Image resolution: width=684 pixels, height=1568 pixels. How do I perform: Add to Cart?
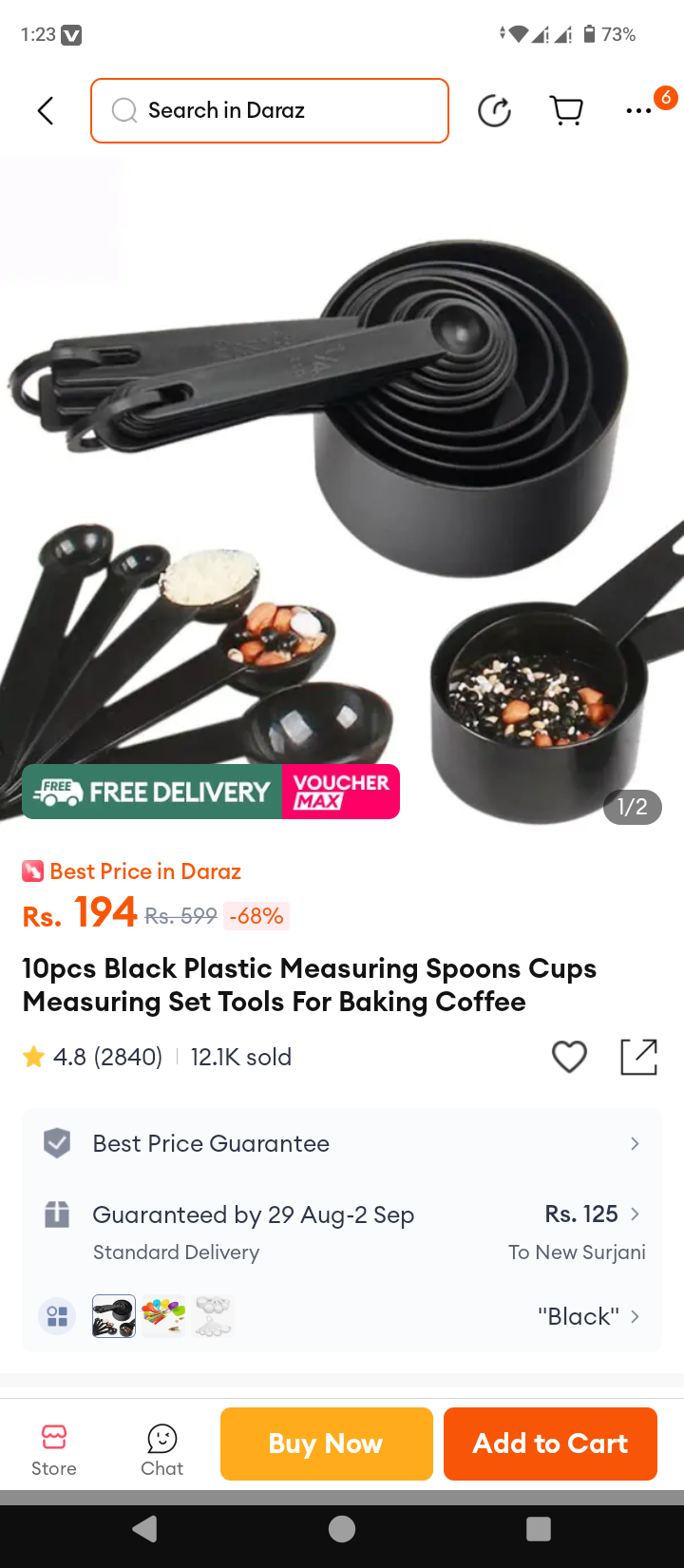[x=550, y=1444]
